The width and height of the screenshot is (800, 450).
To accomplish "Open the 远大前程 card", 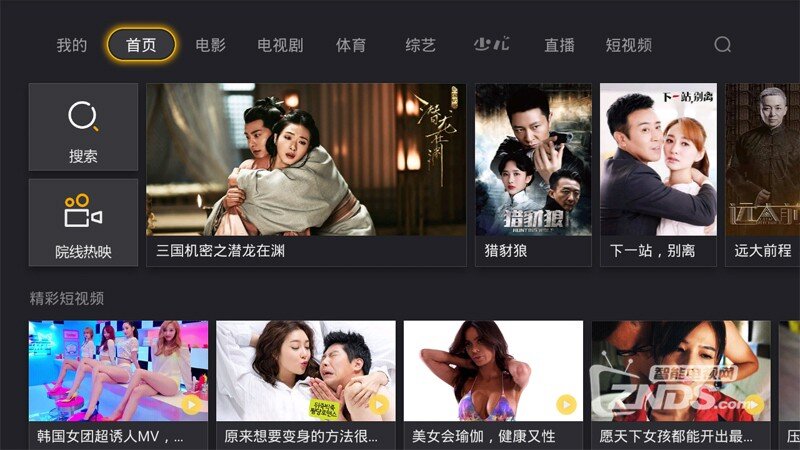I will 762,172.
